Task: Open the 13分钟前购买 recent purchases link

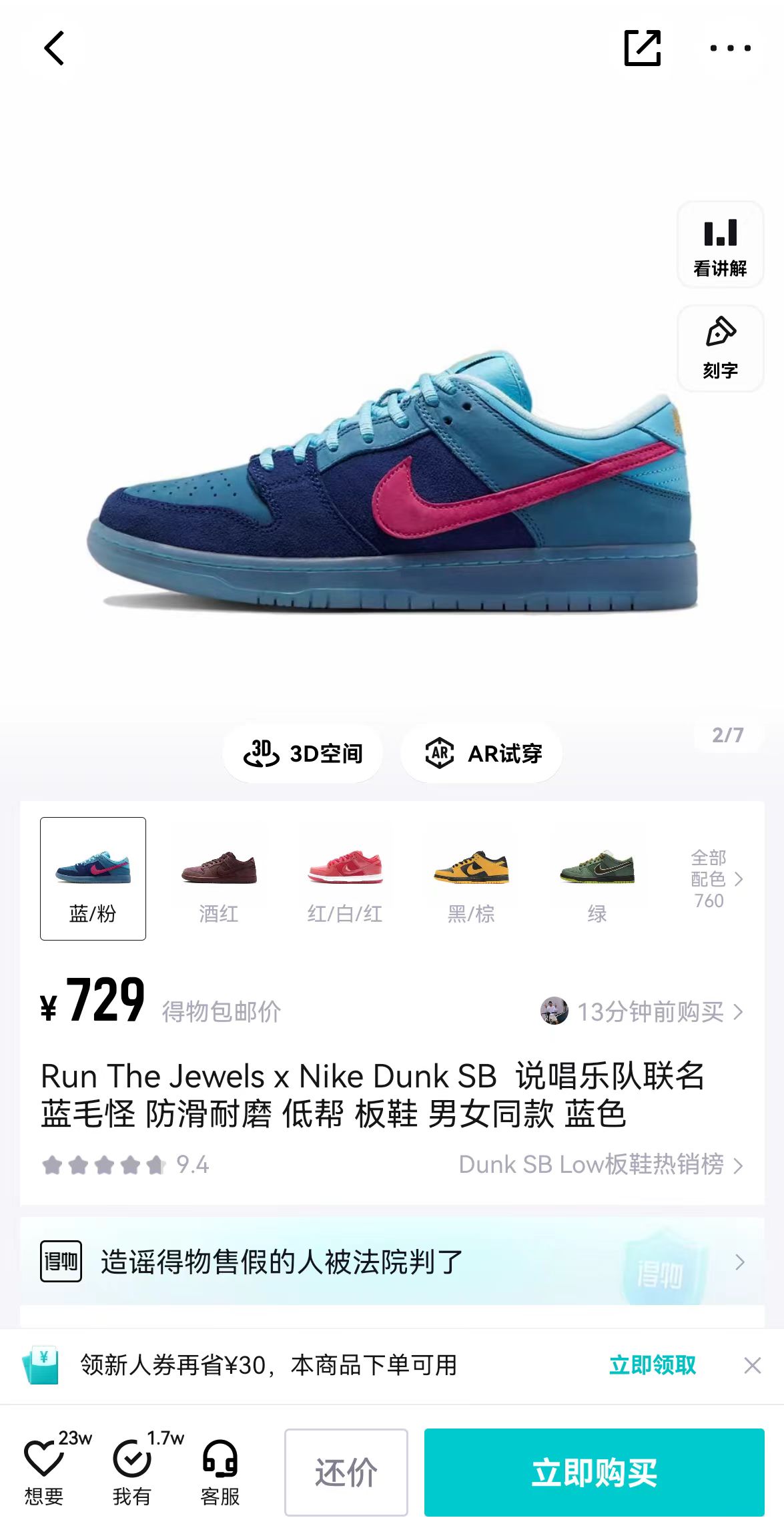Action: [642, 1011]
